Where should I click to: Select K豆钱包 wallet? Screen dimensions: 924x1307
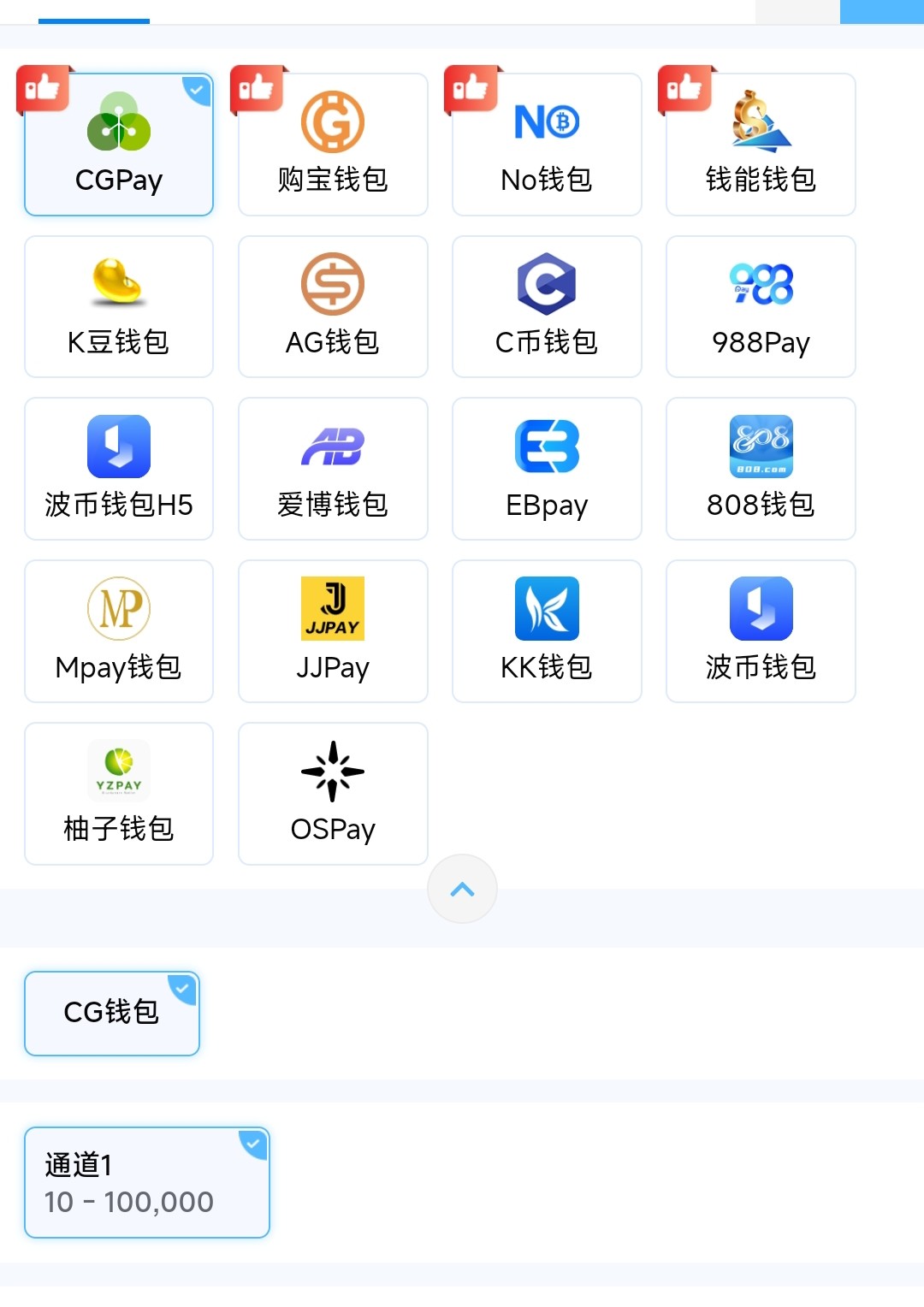119,306
